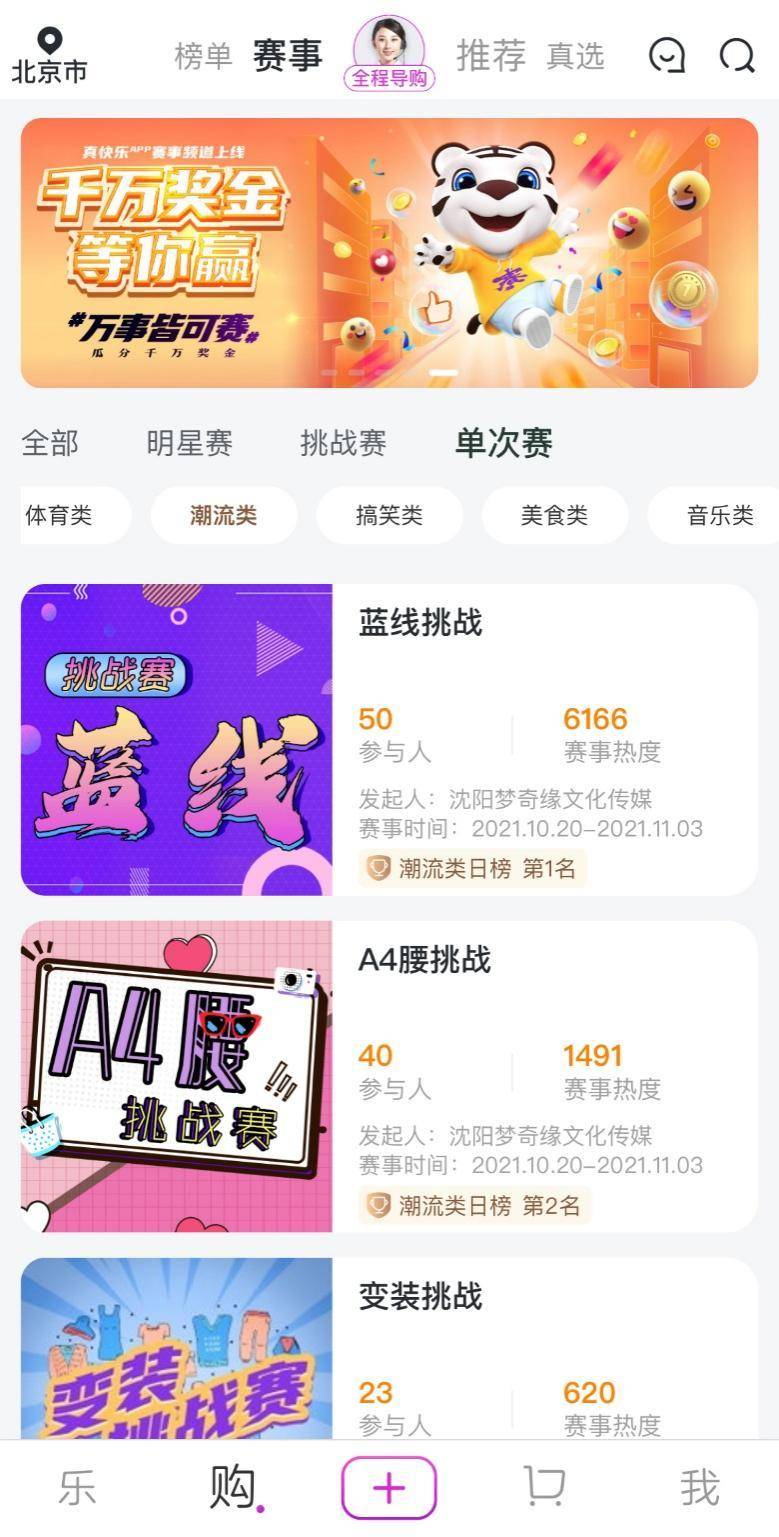Select the 音乐类 category chip
This screenshot has height=1537, width=779.
pyautogui.click(x=716, y=515)
